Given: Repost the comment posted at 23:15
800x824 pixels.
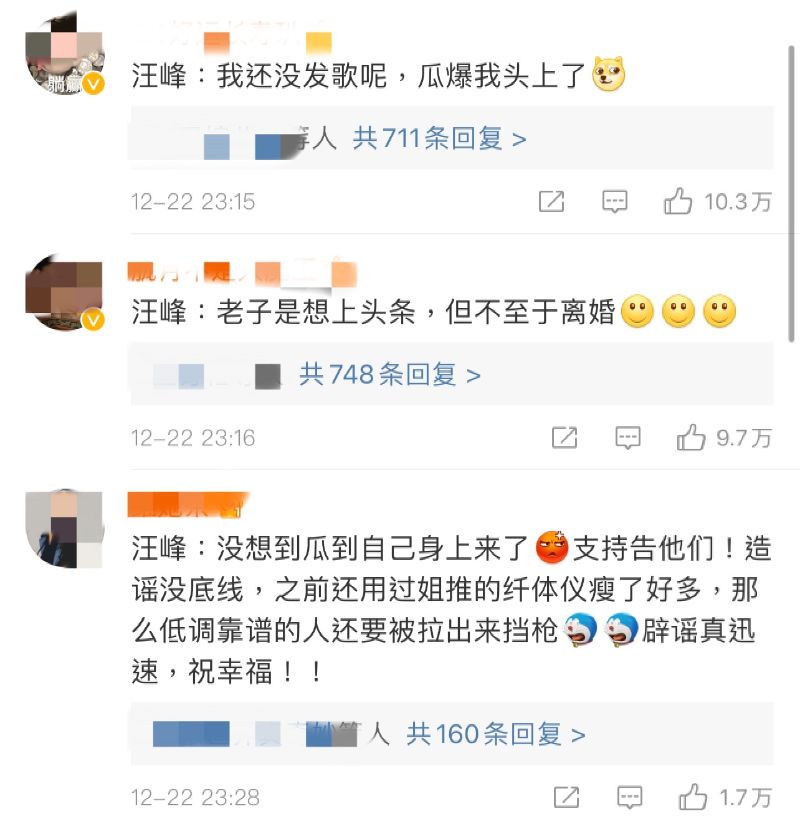Looking at the screenshot, I should (x=551, y=202).
